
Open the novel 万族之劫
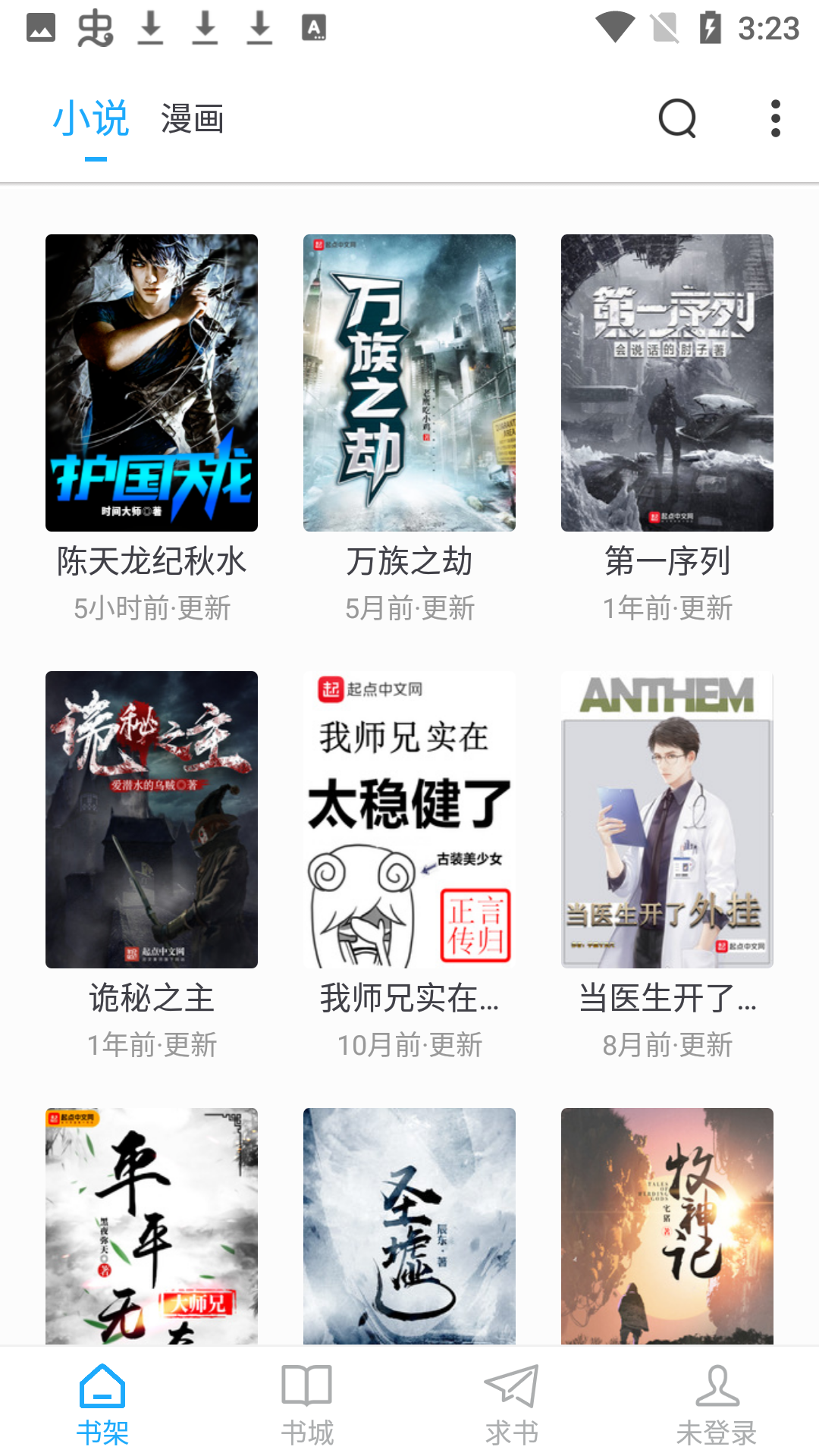[409, 381]
